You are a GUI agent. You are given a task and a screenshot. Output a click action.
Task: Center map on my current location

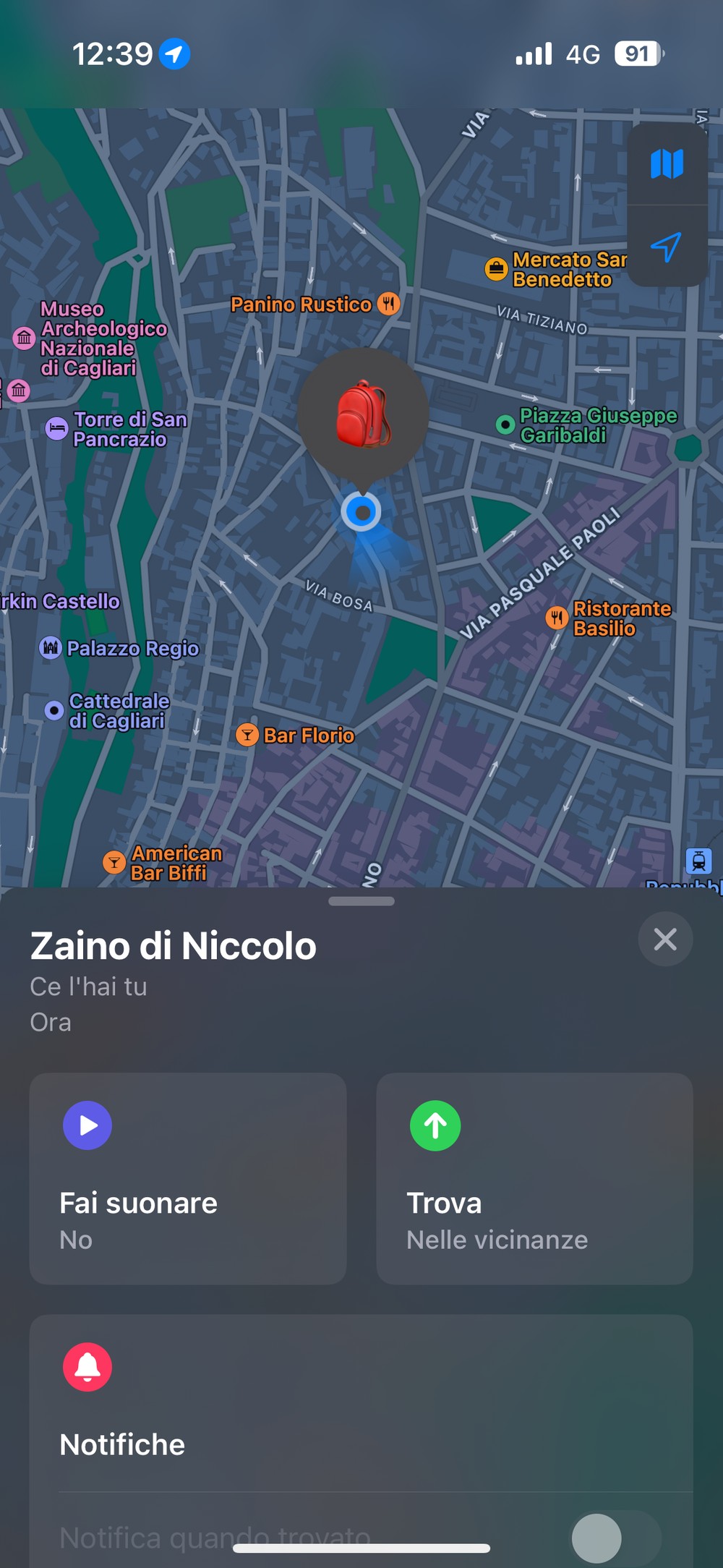point(667,247)
